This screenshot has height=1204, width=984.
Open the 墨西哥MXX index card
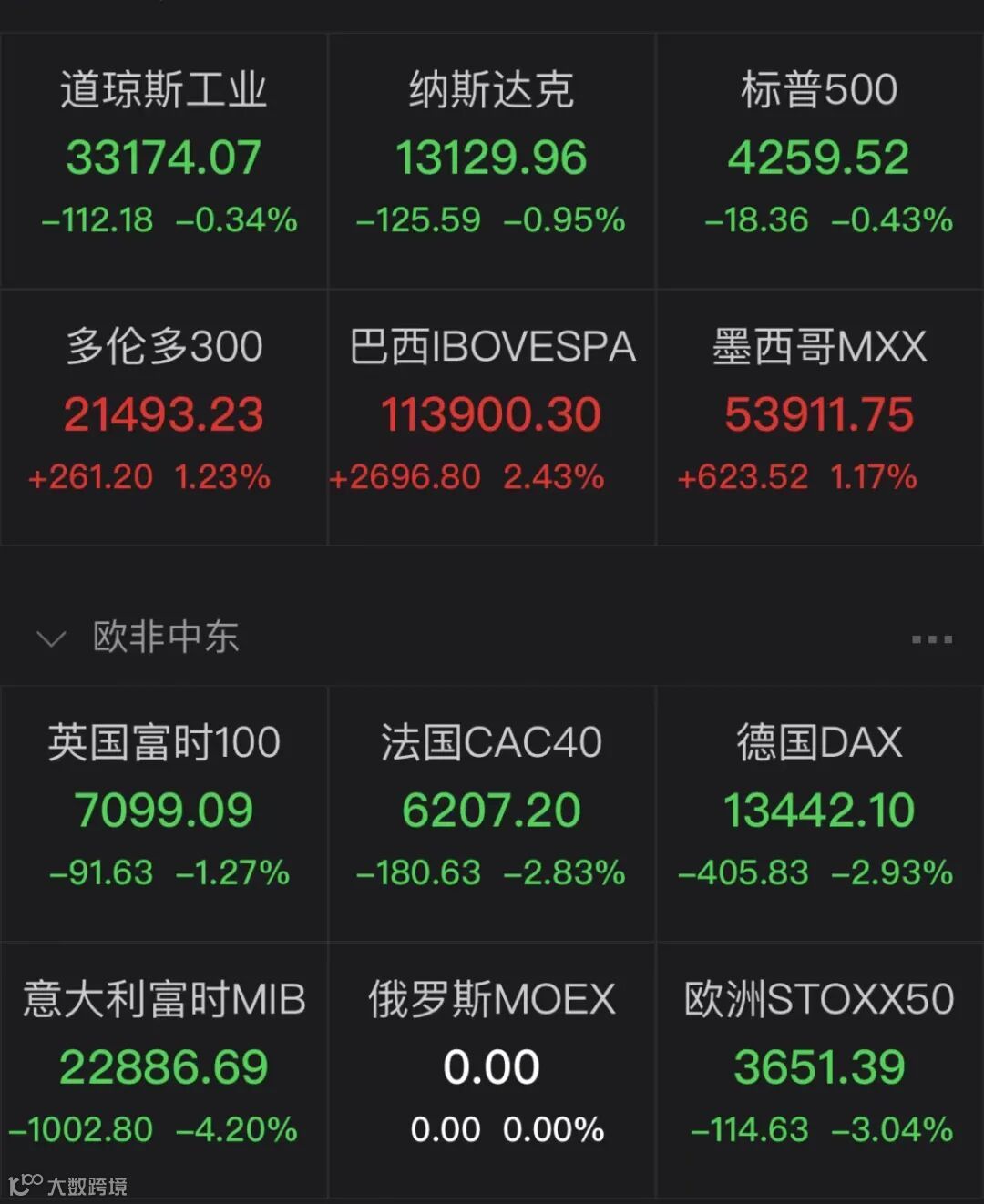(x=820, y=418)
